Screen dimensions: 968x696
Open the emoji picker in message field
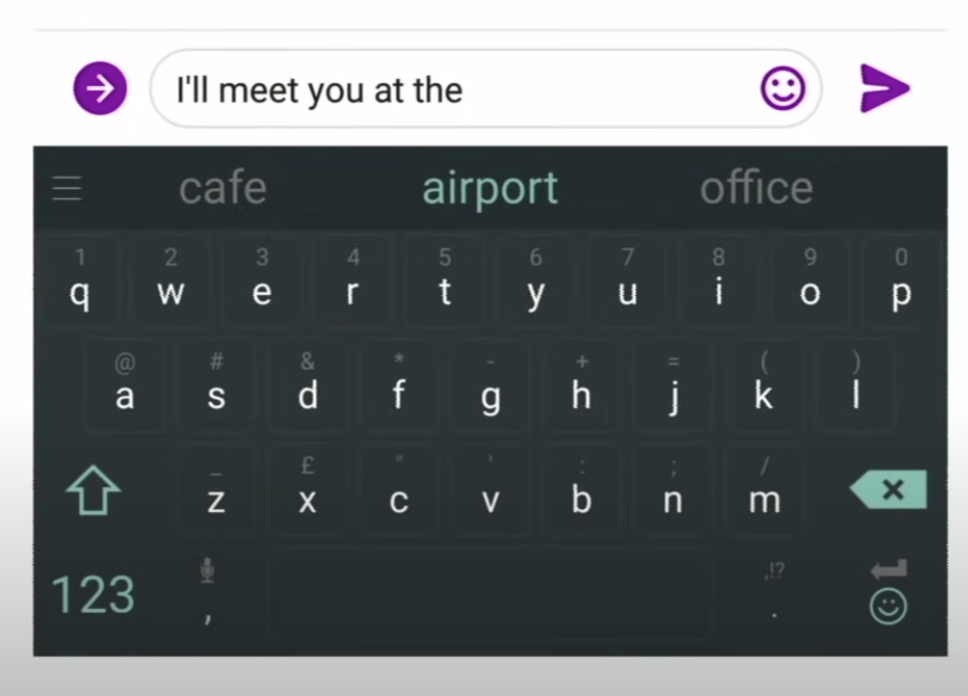coord(782,89)
